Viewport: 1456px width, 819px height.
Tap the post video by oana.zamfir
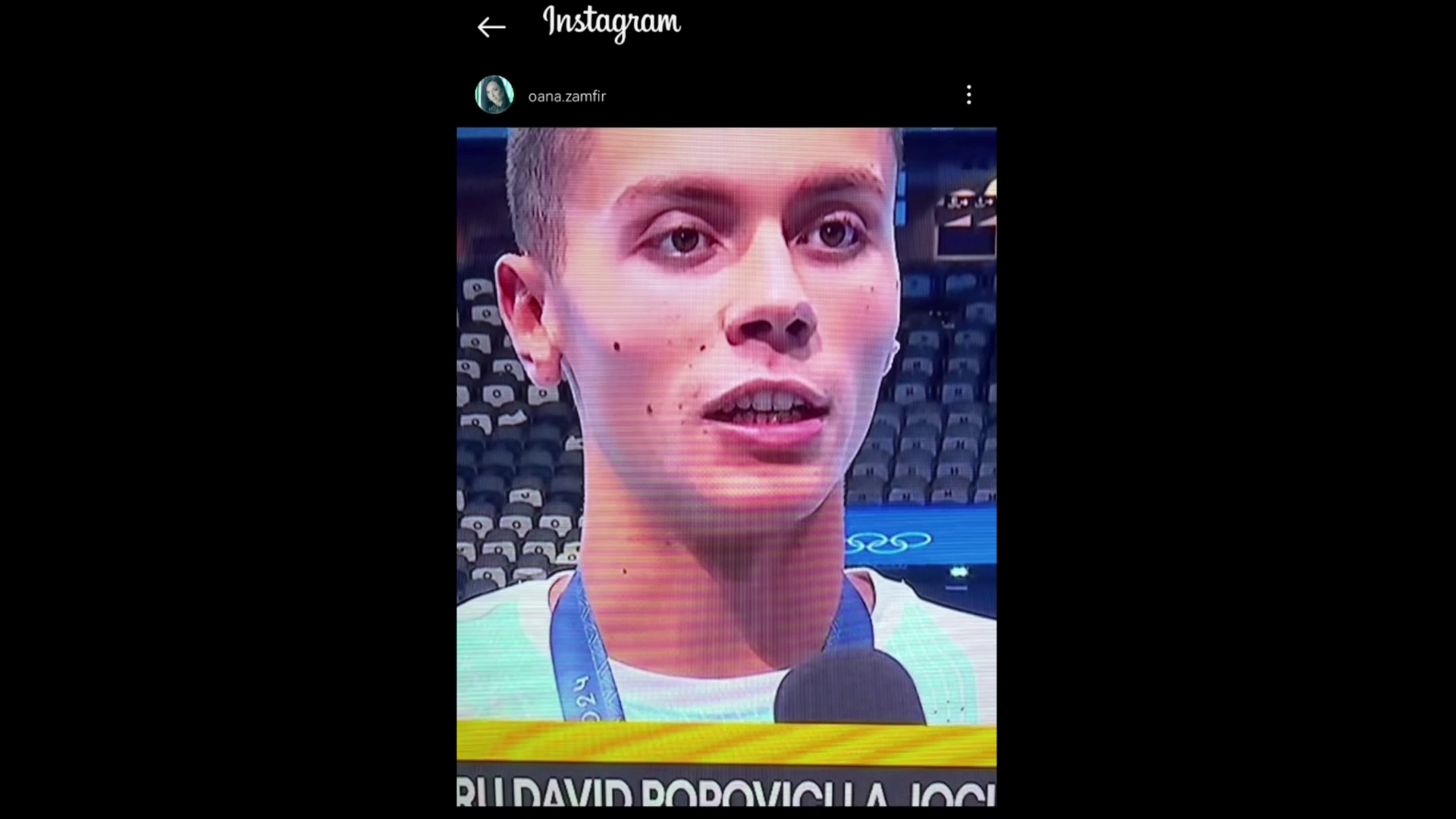(x=726, y=466)
